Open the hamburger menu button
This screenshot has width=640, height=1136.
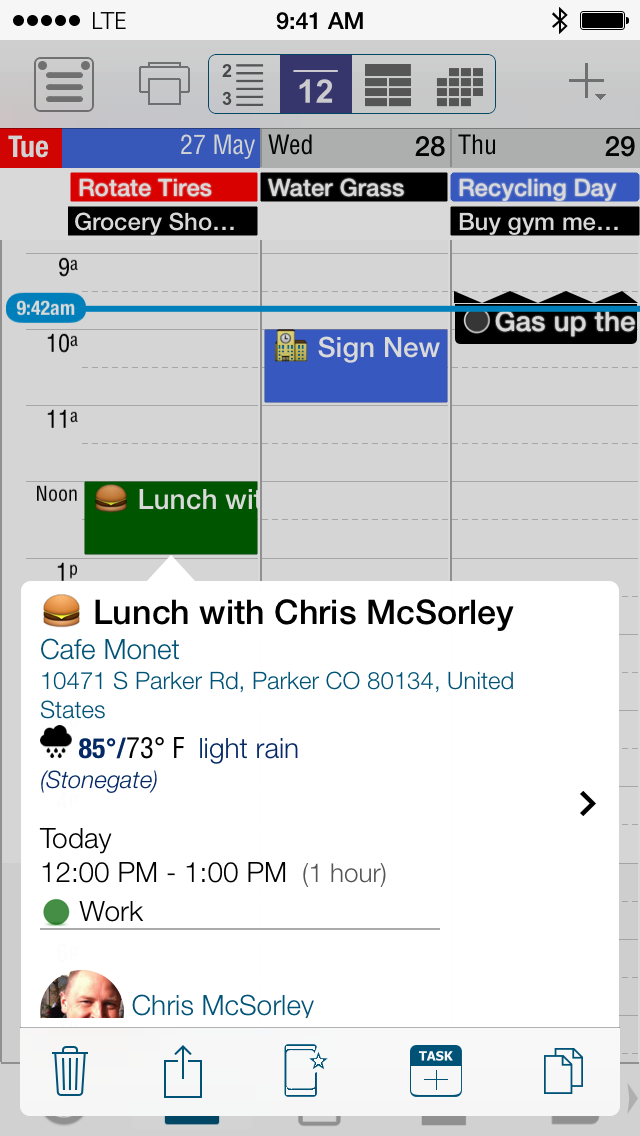64,84
